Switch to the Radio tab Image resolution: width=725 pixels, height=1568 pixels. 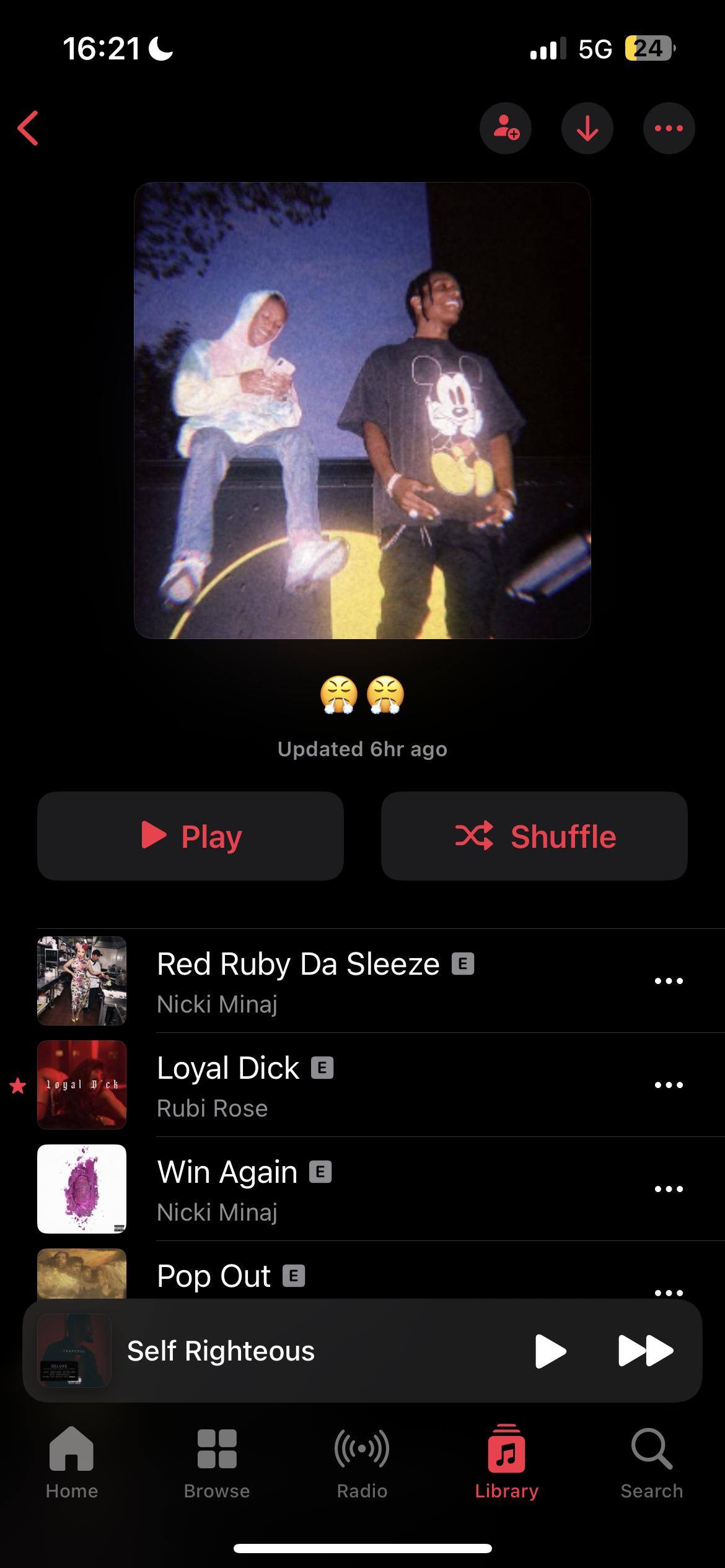click(362, 1463)
